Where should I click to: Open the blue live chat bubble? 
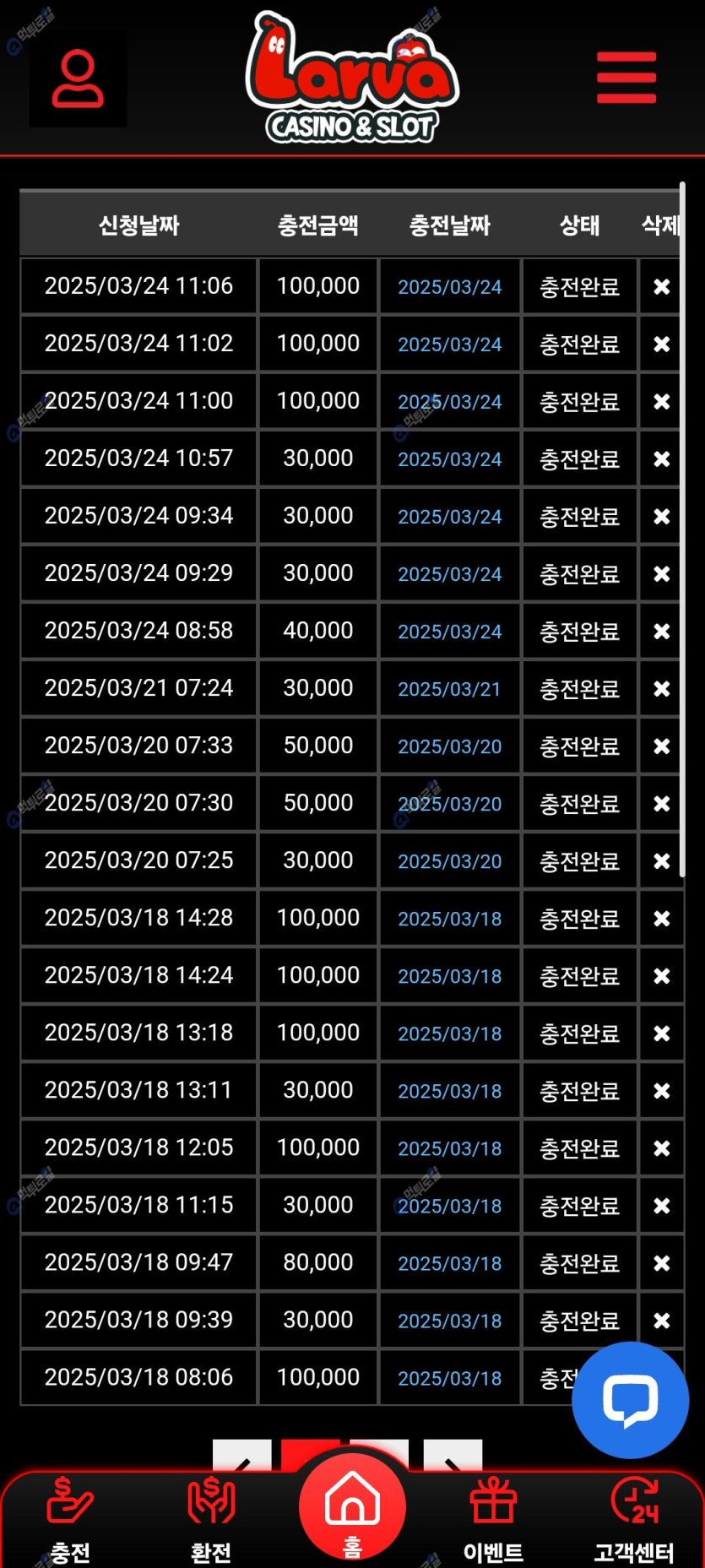[630, 1400]
